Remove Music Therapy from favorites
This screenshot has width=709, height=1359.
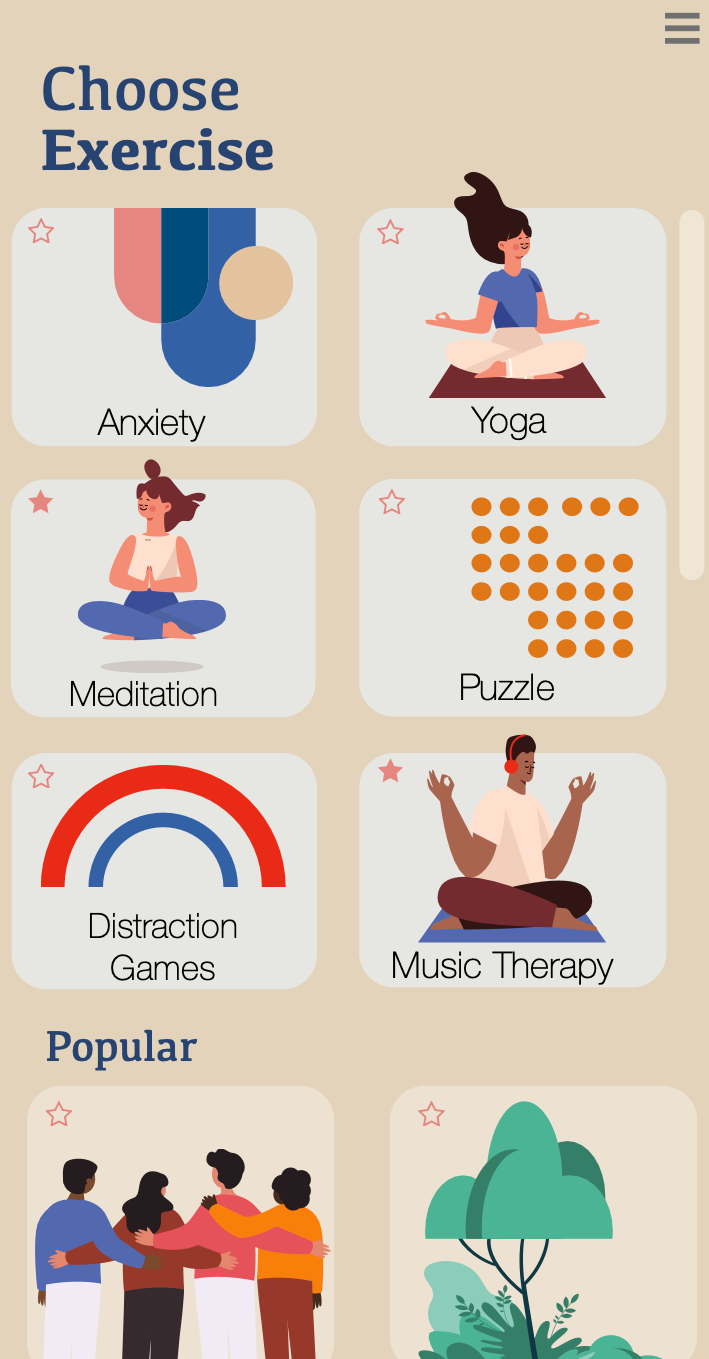[390, 771]
